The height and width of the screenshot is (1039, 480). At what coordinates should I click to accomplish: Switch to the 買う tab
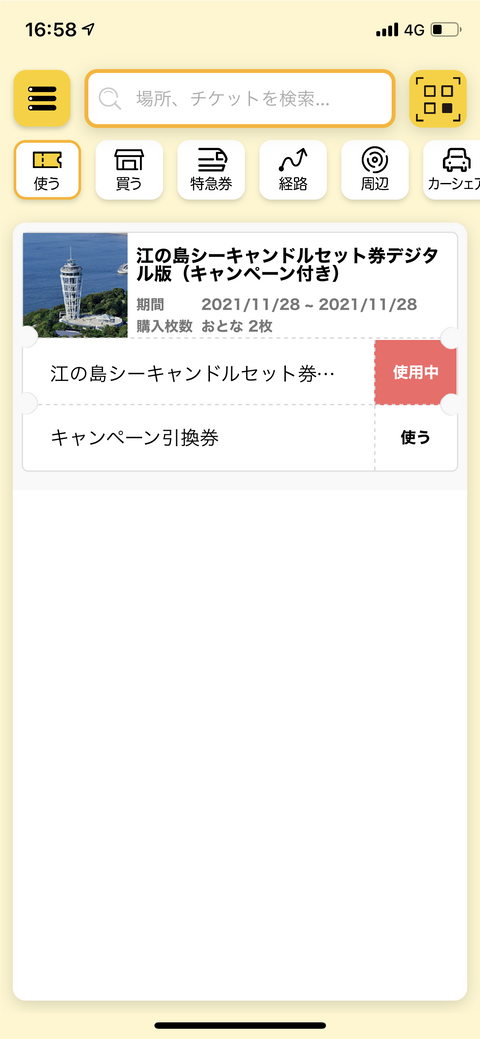(x=129, y=170)
